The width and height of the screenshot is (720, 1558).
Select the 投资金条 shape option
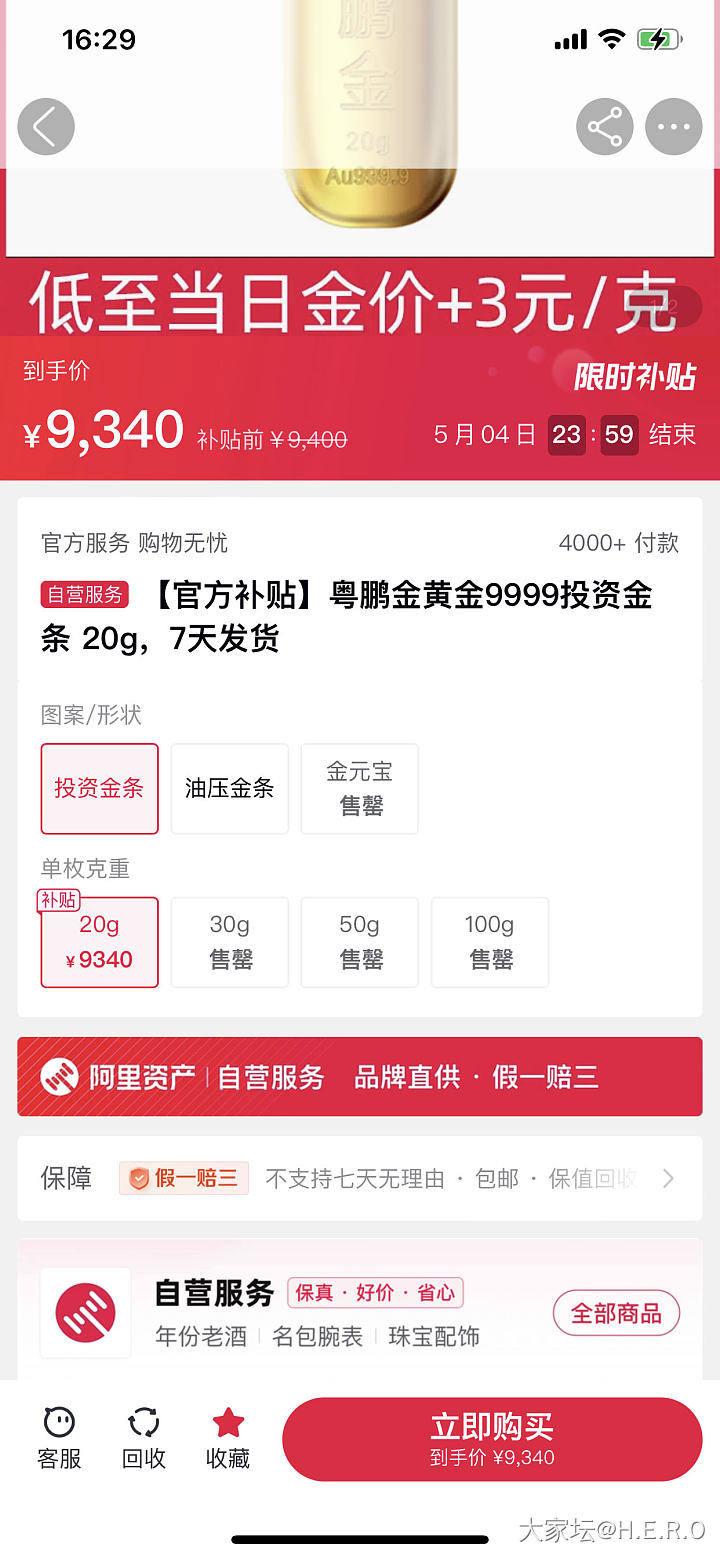point(99,788)
